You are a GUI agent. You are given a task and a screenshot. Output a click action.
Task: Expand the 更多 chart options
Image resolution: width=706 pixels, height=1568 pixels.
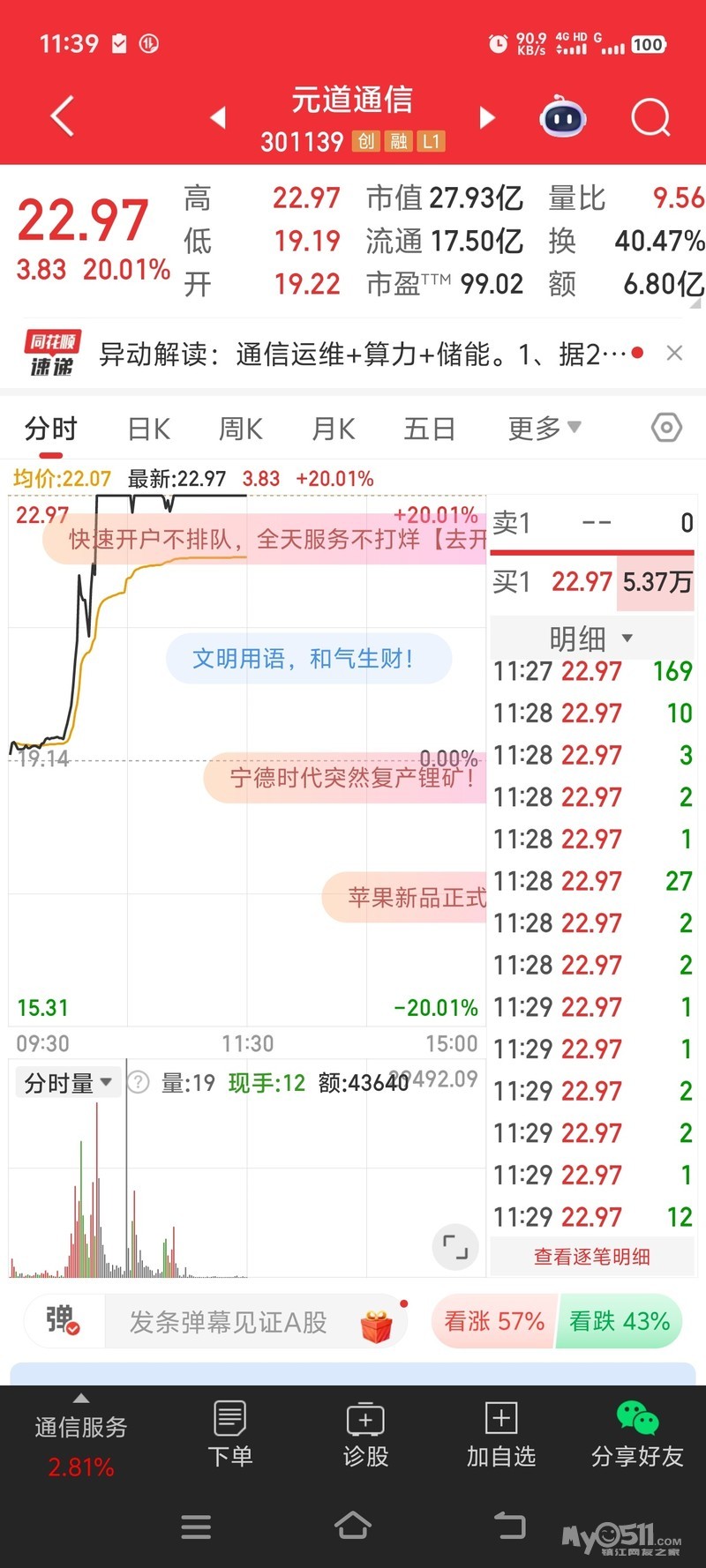pos(544,429)
